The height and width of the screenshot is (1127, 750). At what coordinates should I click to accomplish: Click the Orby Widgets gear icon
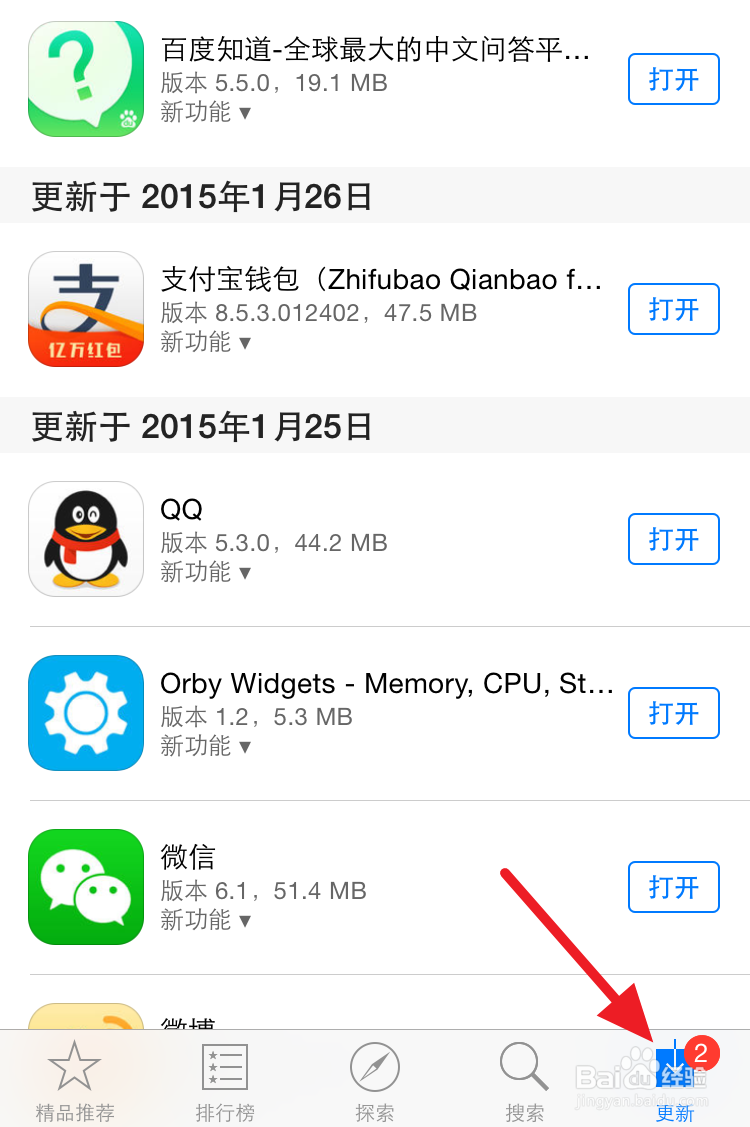pyautogui.click(x=85, y=713)
